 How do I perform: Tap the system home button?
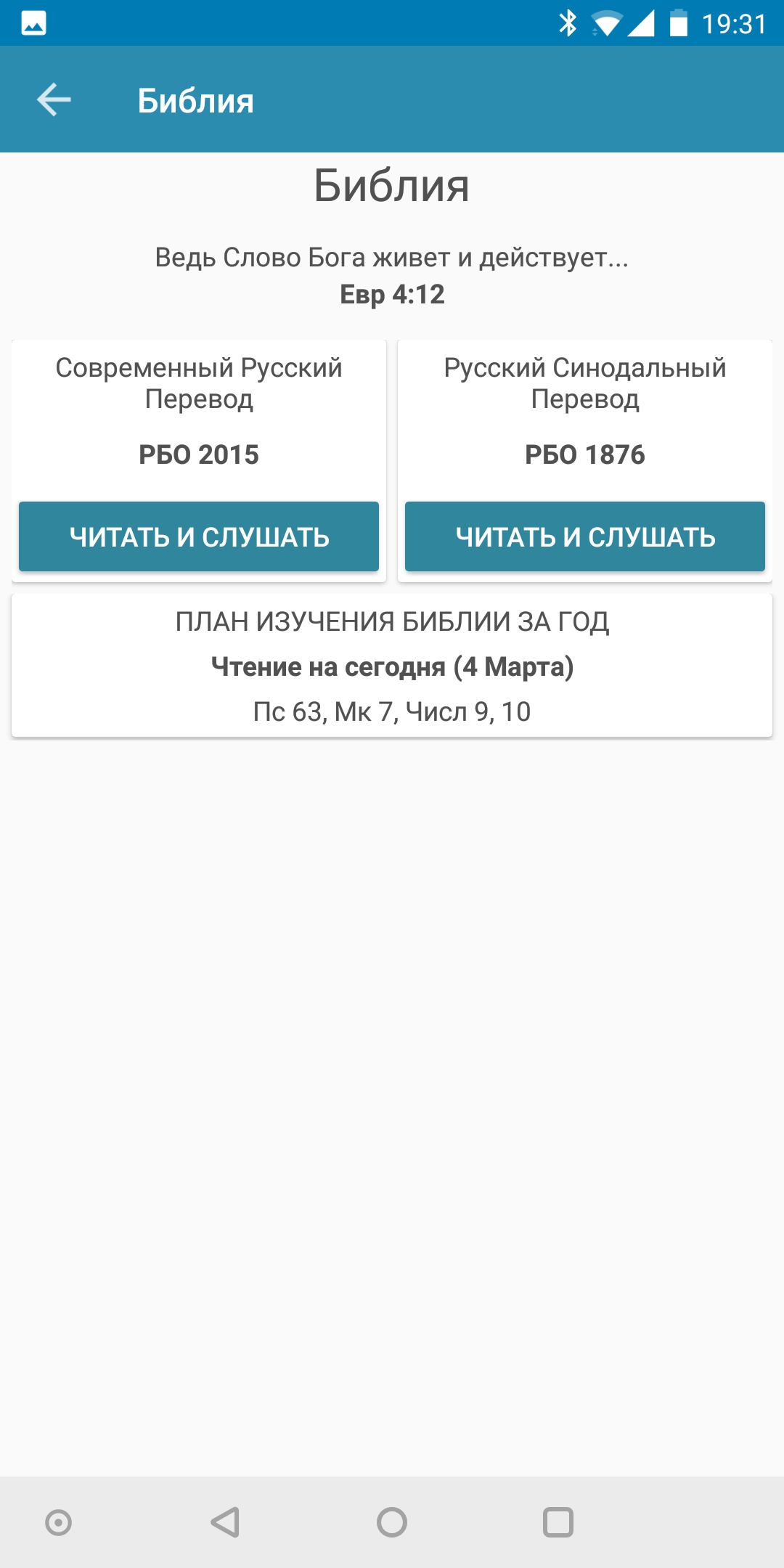392,1522
